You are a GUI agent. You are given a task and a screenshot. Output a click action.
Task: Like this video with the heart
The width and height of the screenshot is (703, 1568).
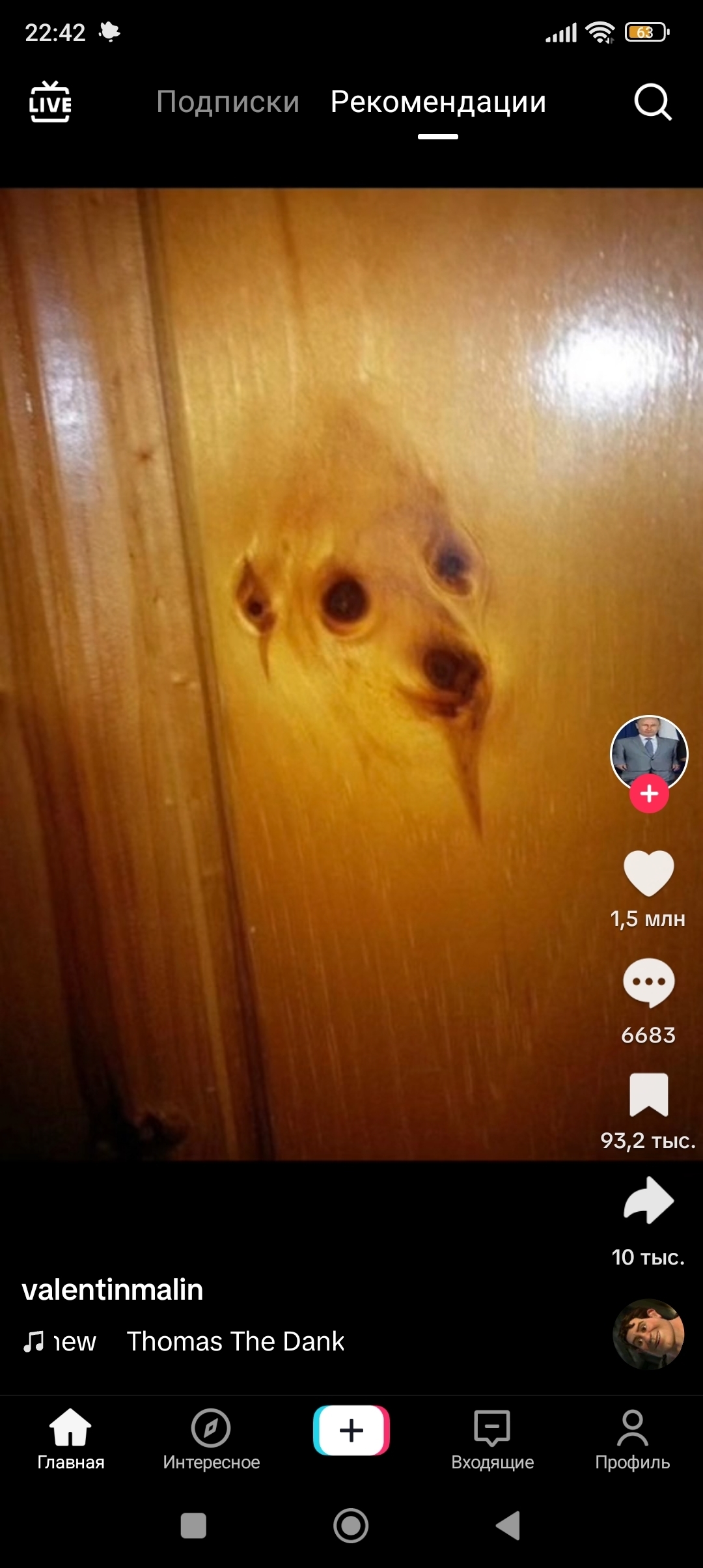pyautogui.click(x=649, y=873)
